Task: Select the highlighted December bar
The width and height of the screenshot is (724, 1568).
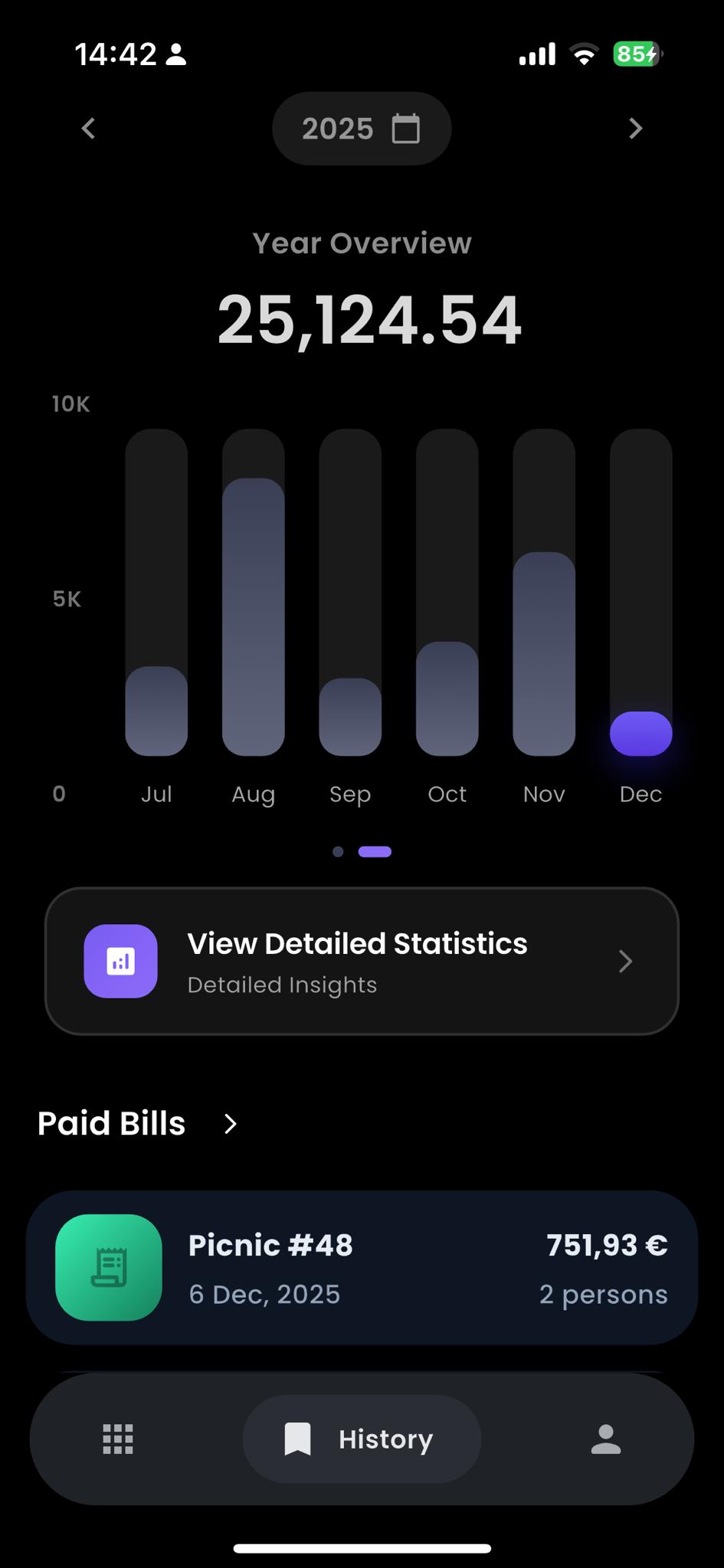Action: [640, 733]
